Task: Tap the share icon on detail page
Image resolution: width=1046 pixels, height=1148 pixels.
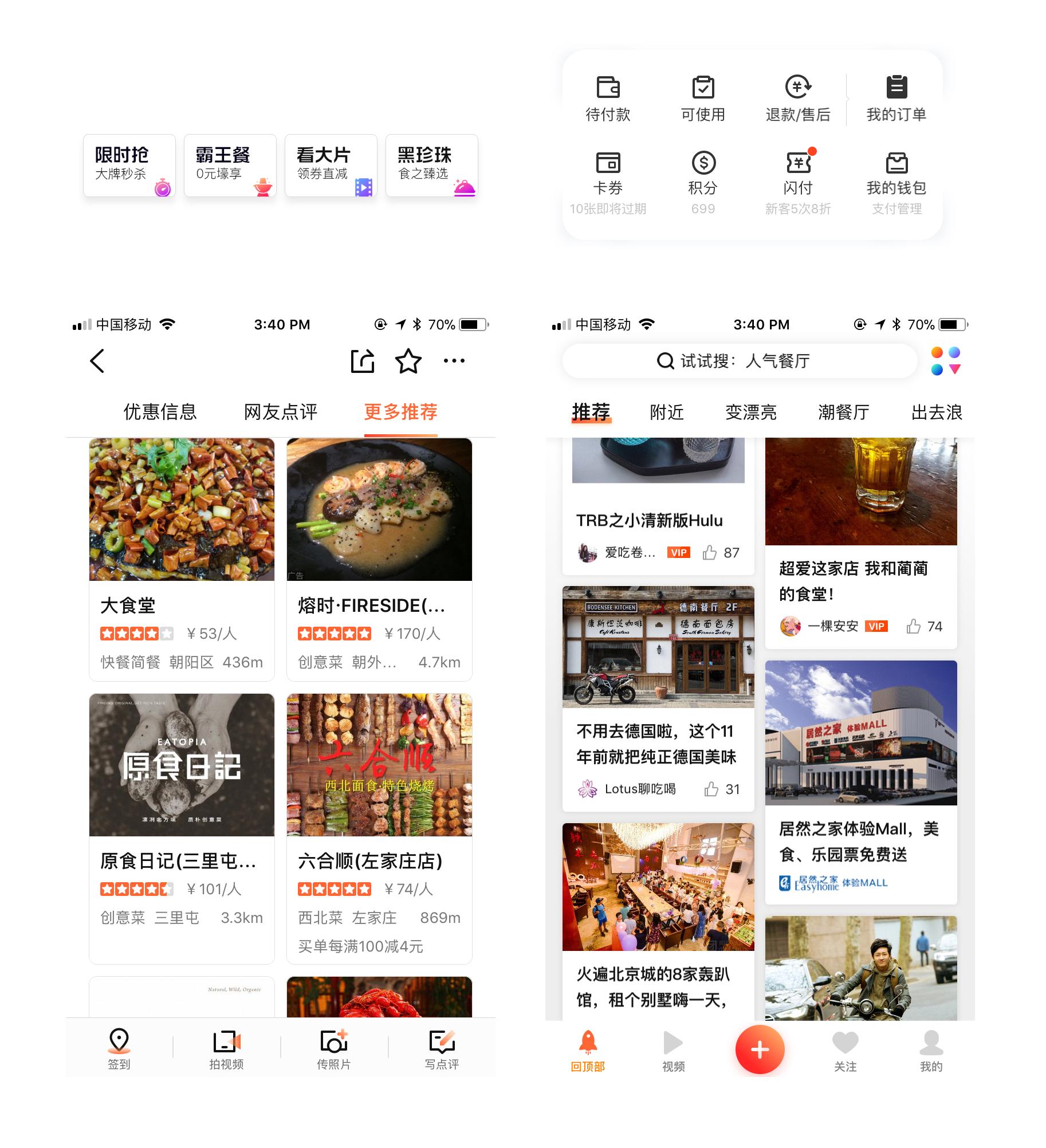Action: pos(362,361)
